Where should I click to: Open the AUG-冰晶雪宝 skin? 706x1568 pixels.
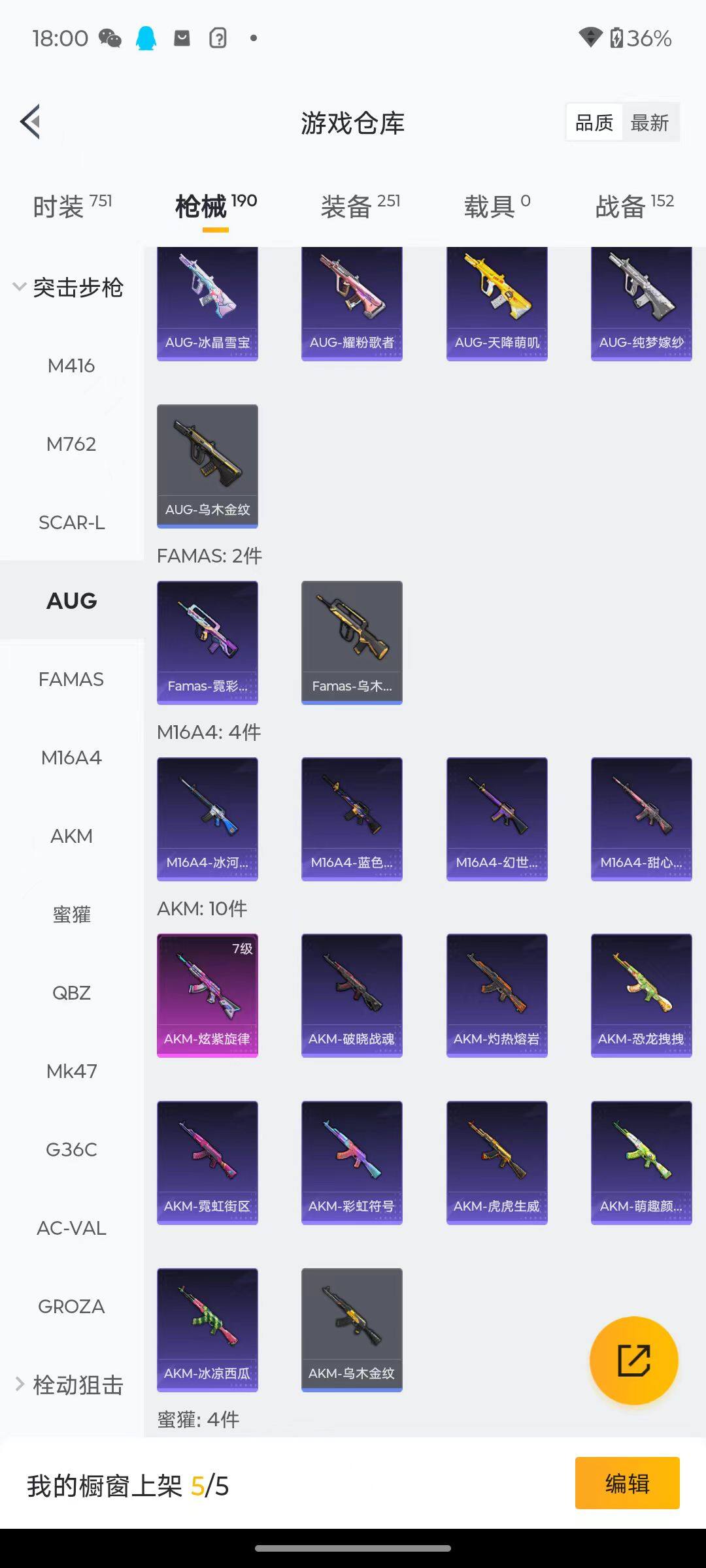click(207, 304)
